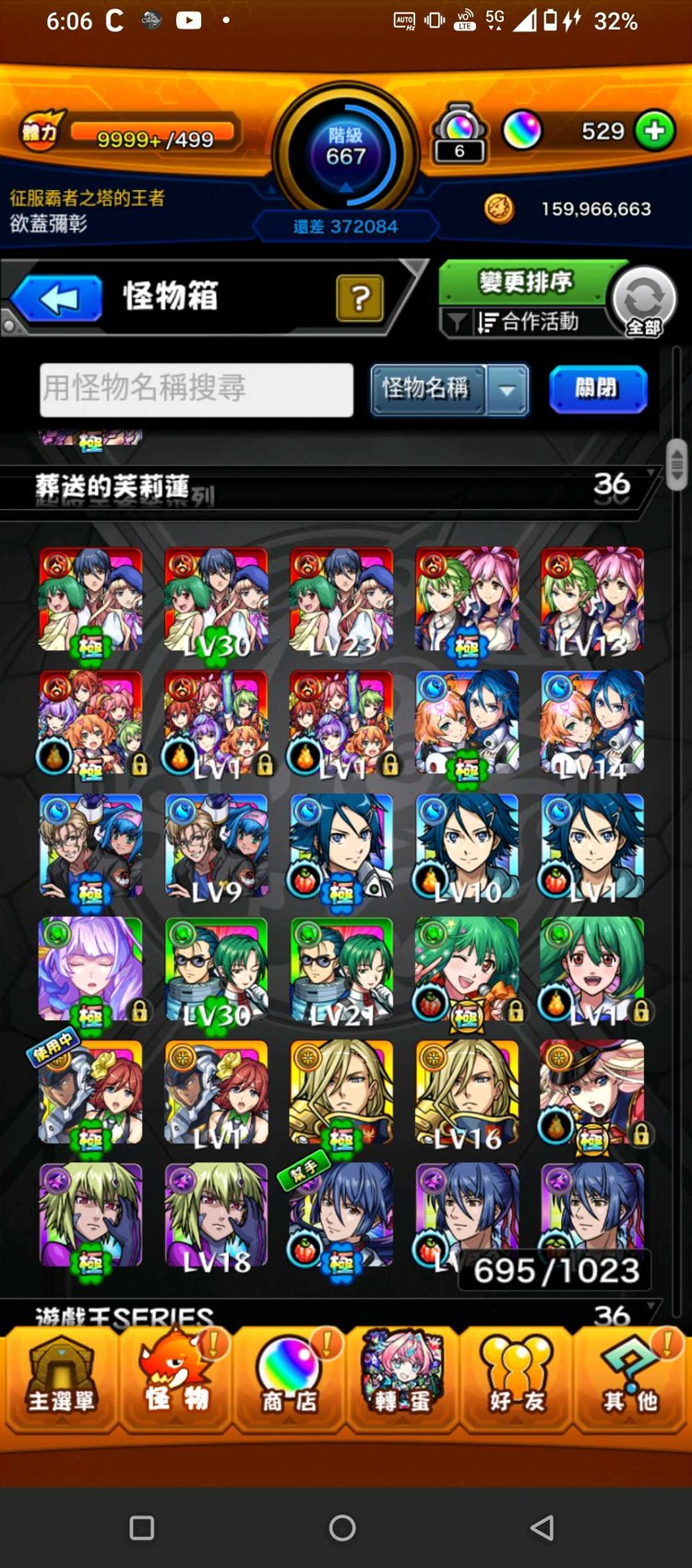Go back using the blue arrow
The width and height of the screenshot is (692, 1568).
[58, 299]
